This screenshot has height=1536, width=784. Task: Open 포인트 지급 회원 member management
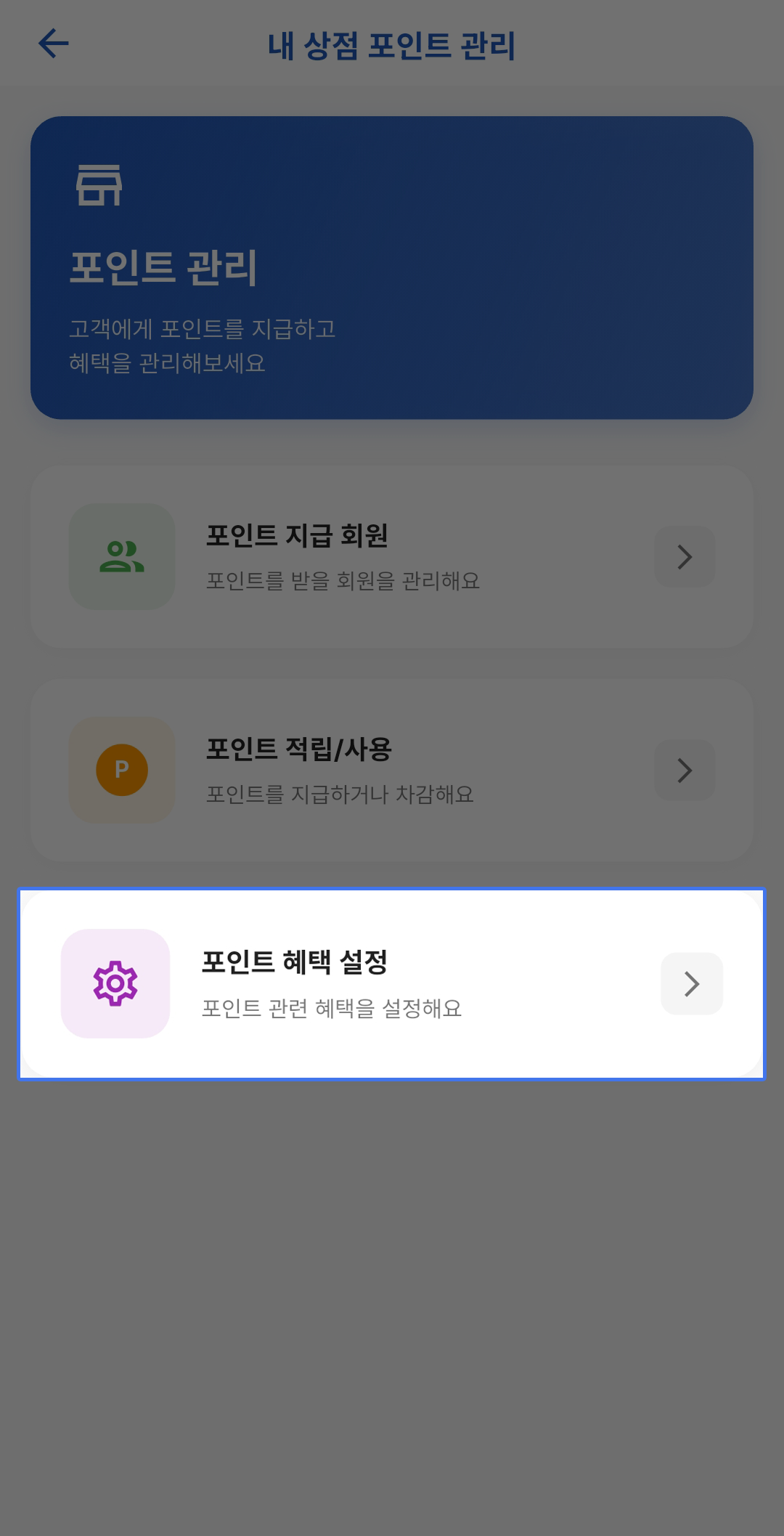tap(391, 557)
